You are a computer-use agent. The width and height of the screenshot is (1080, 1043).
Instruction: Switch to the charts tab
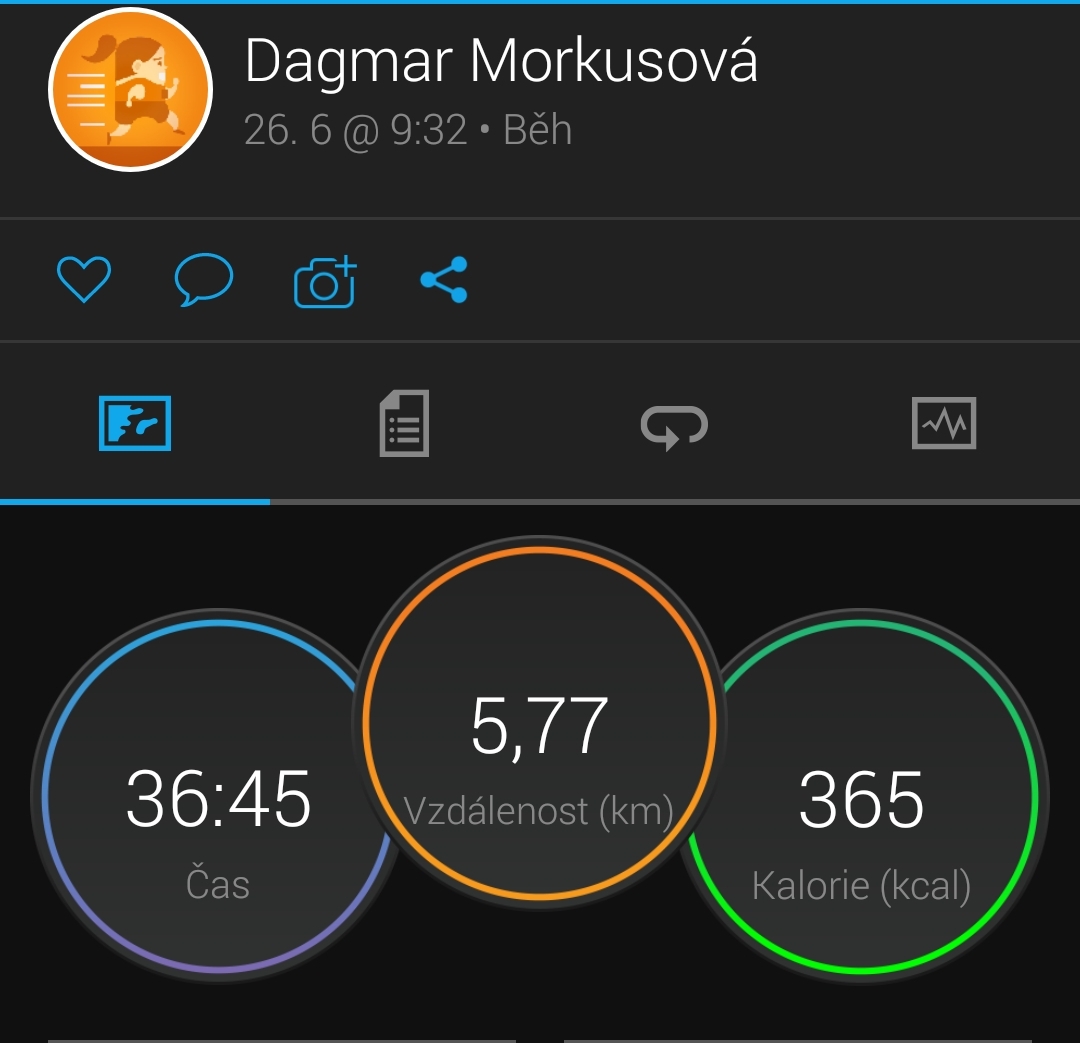click(x=944, y=424)
